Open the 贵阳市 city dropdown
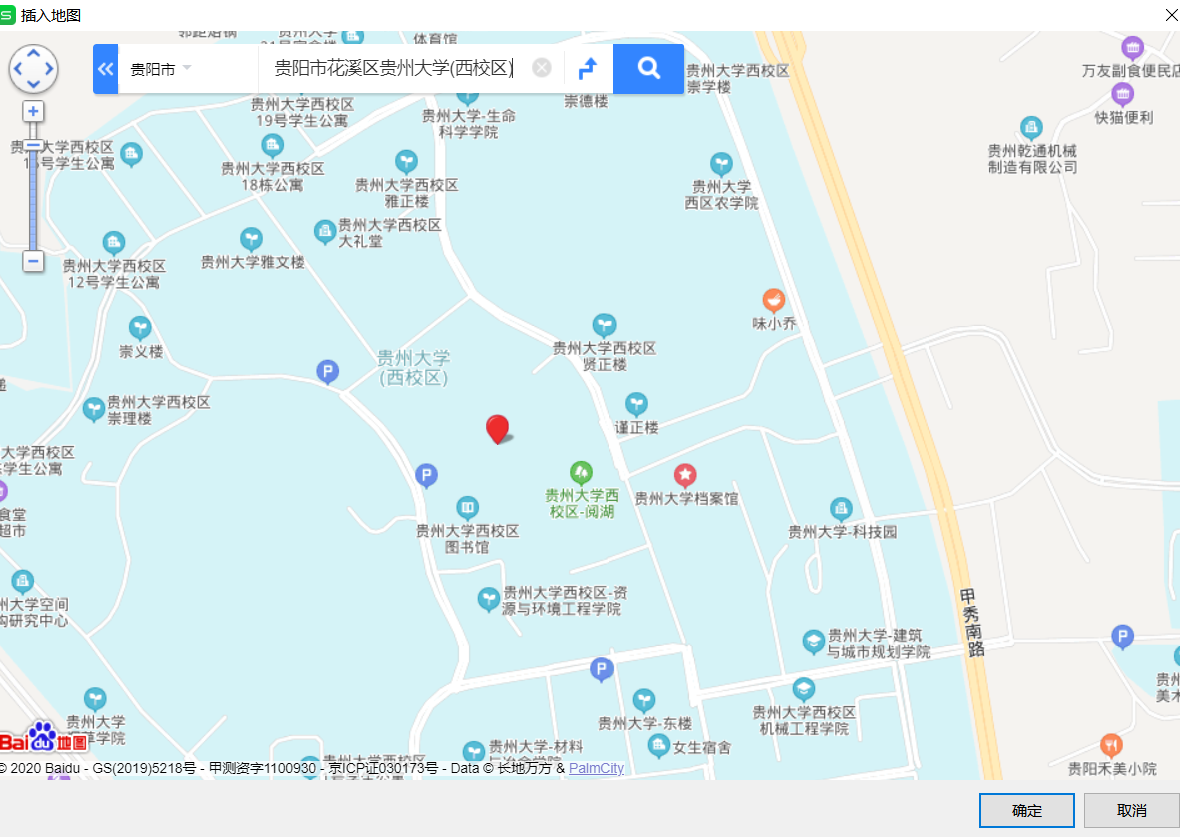This screenshot has height=837, width=1180. pos(160,69)
